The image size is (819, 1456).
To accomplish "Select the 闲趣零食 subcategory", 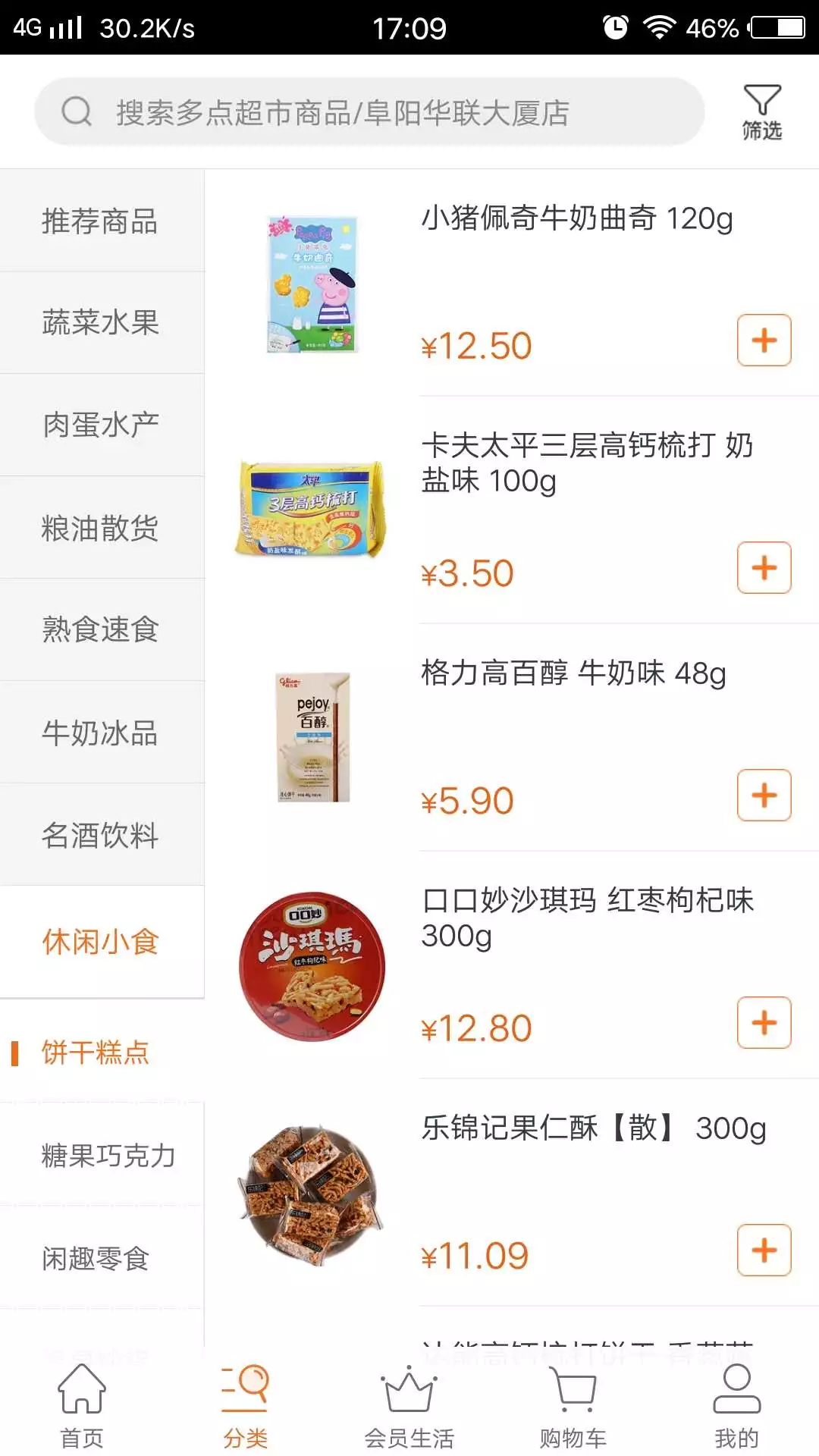I will [x=96, y=1259].
